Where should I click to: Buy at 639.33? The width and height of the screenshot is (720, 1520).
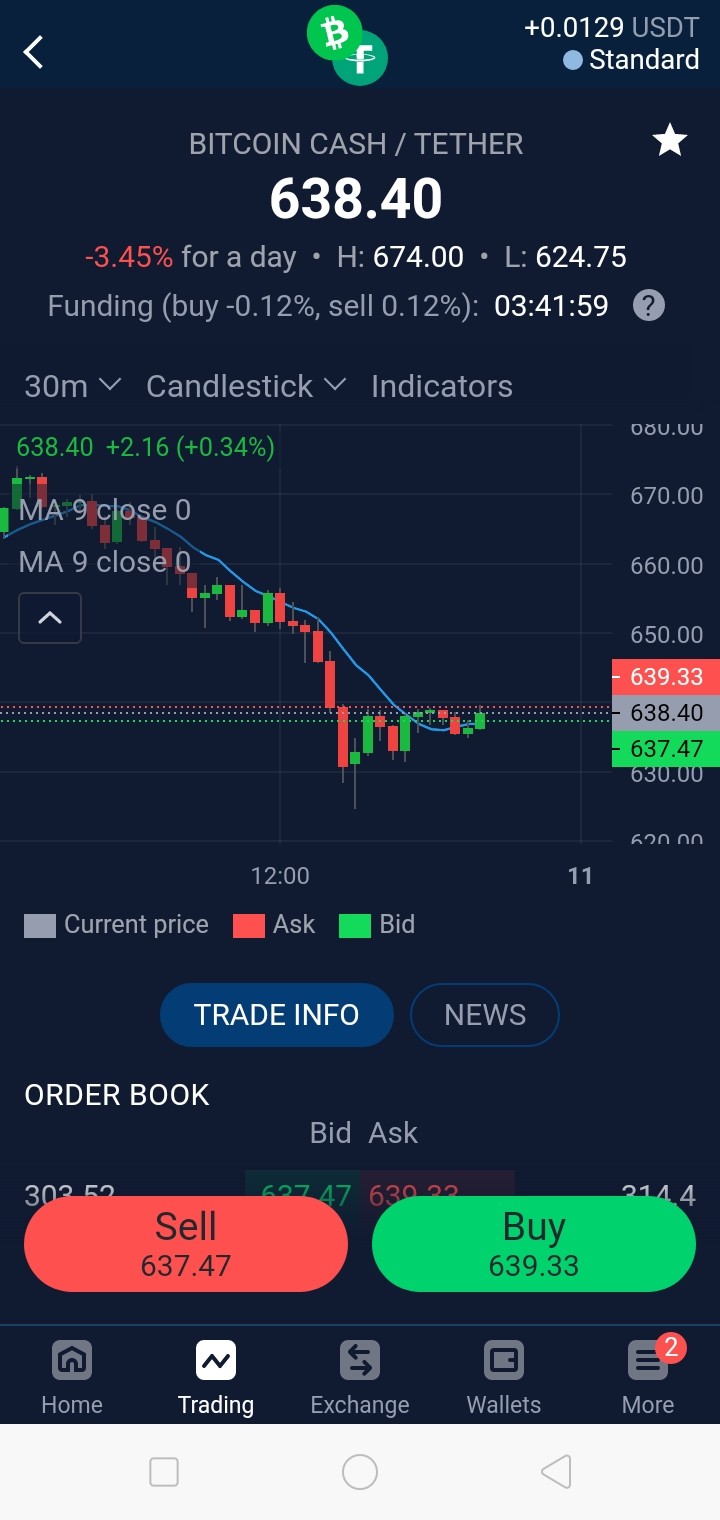coord(534,1244)
